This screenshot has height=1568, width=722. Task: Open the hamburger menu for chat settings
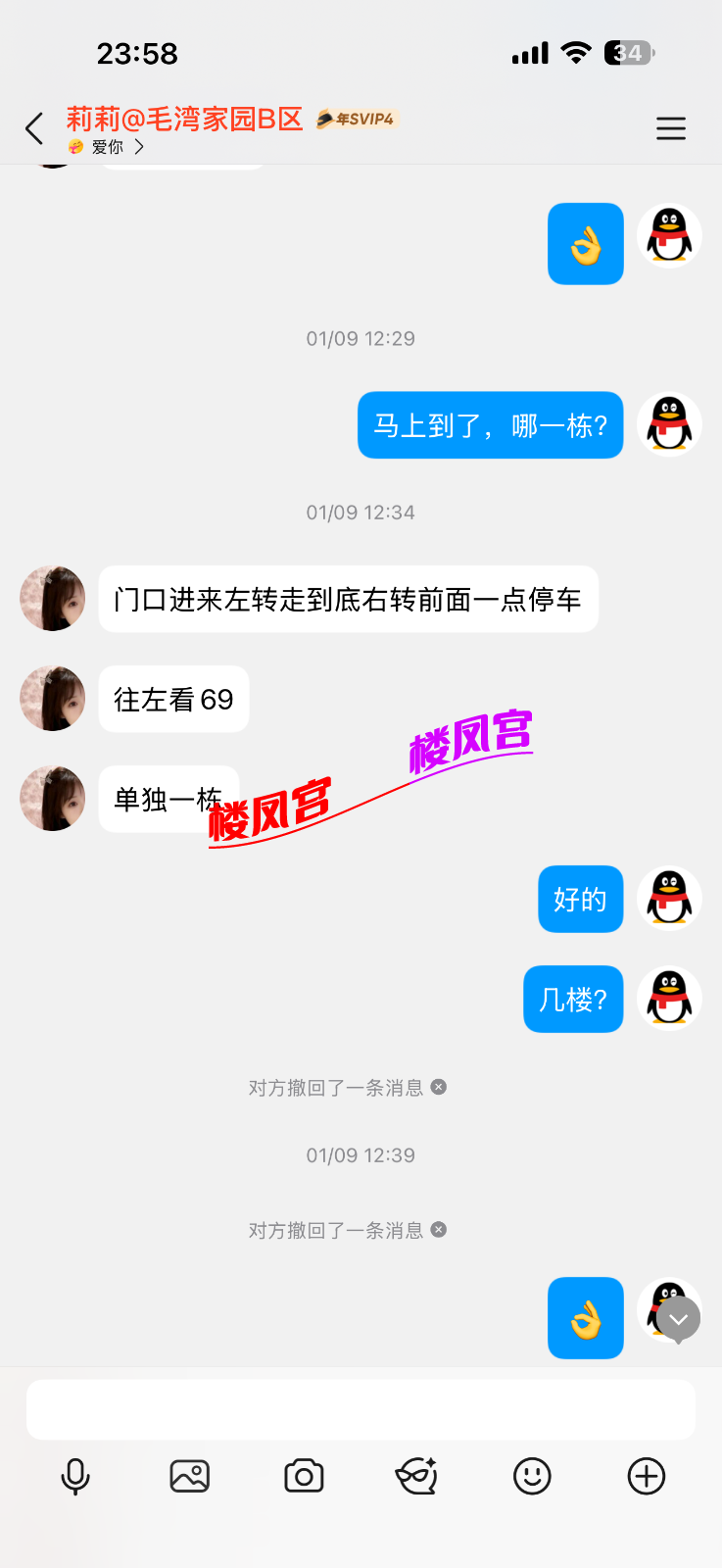pyautogui.click(x=670, y=128)
